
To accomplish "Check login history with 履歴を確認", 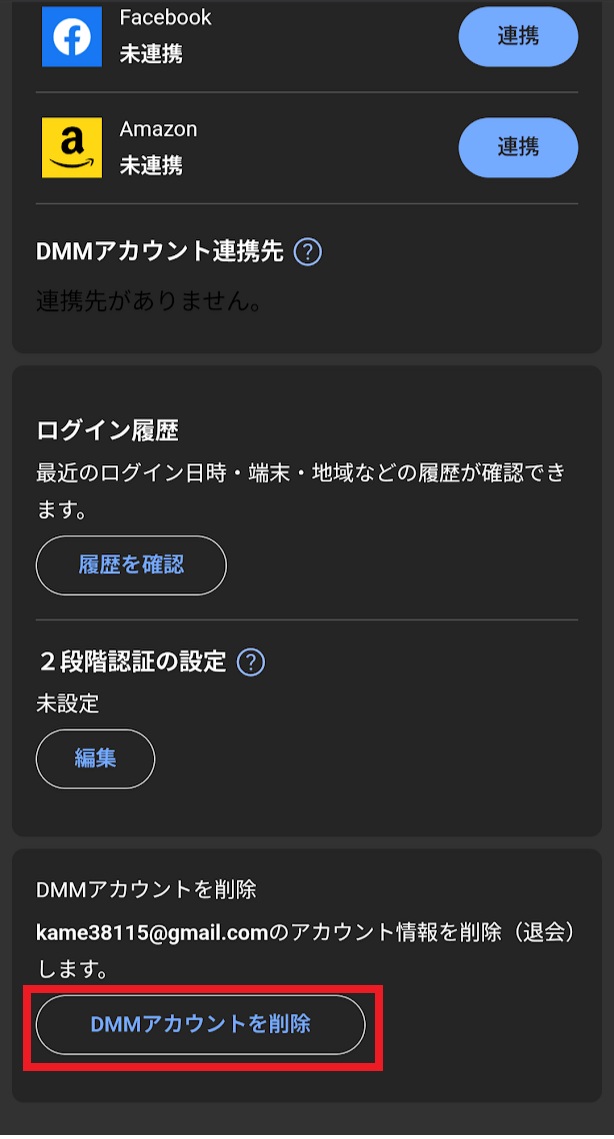I will click(132, 565).
